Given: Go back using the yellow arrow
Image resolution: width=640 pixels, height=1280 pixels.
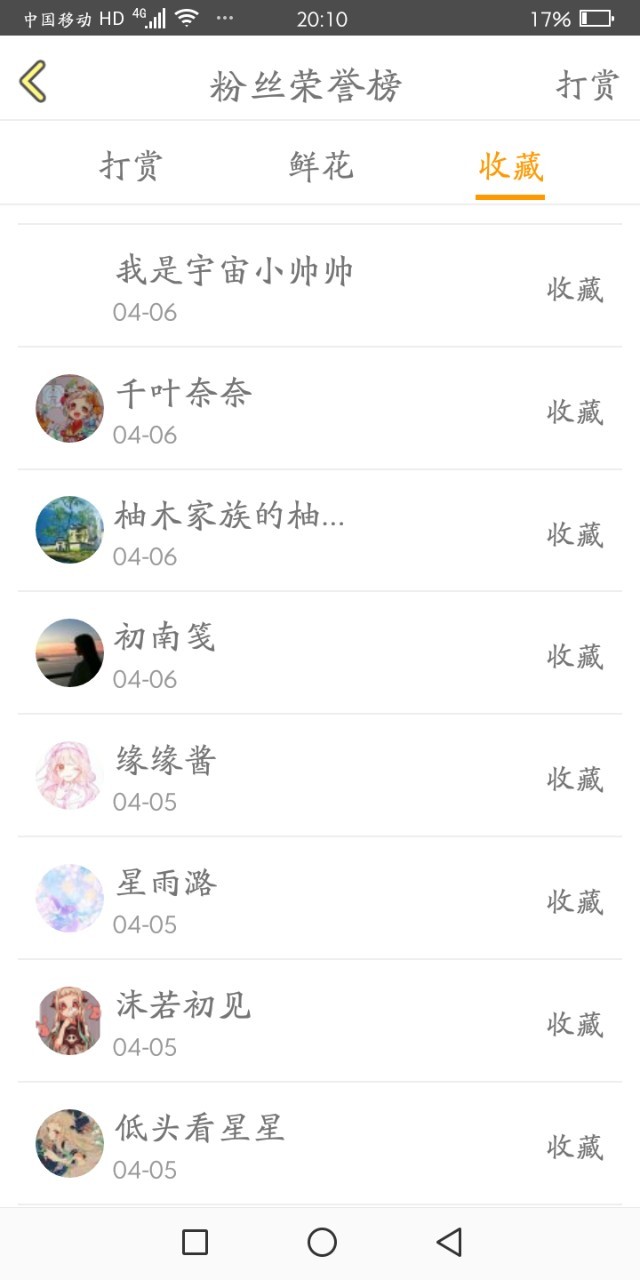Looking at the screenshot, I should point(33,82).
